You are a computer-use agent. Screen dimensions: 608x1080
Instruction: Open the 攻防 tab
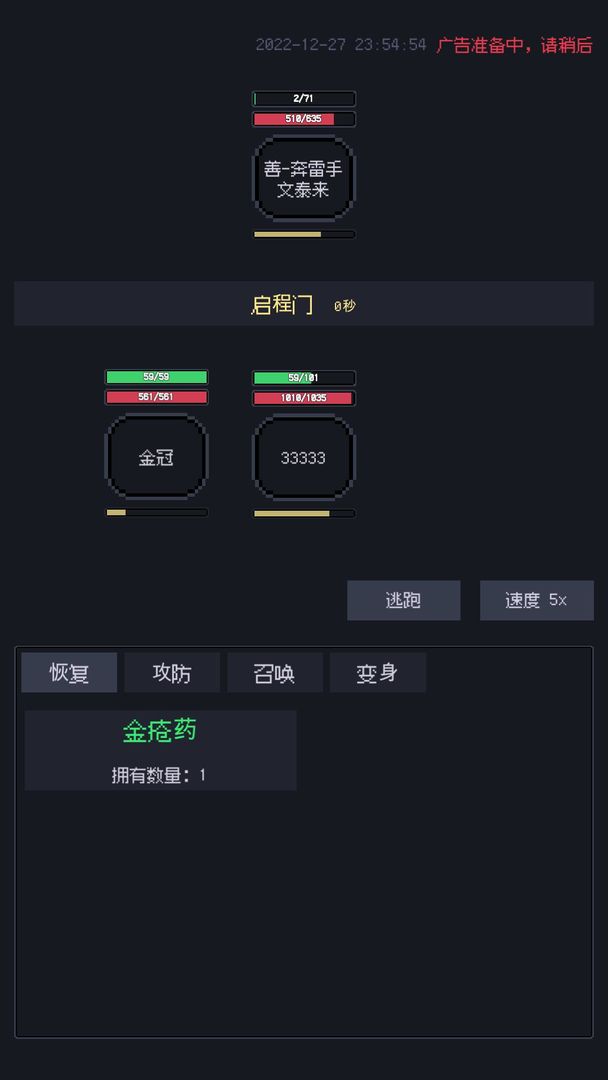pos(172,673)
